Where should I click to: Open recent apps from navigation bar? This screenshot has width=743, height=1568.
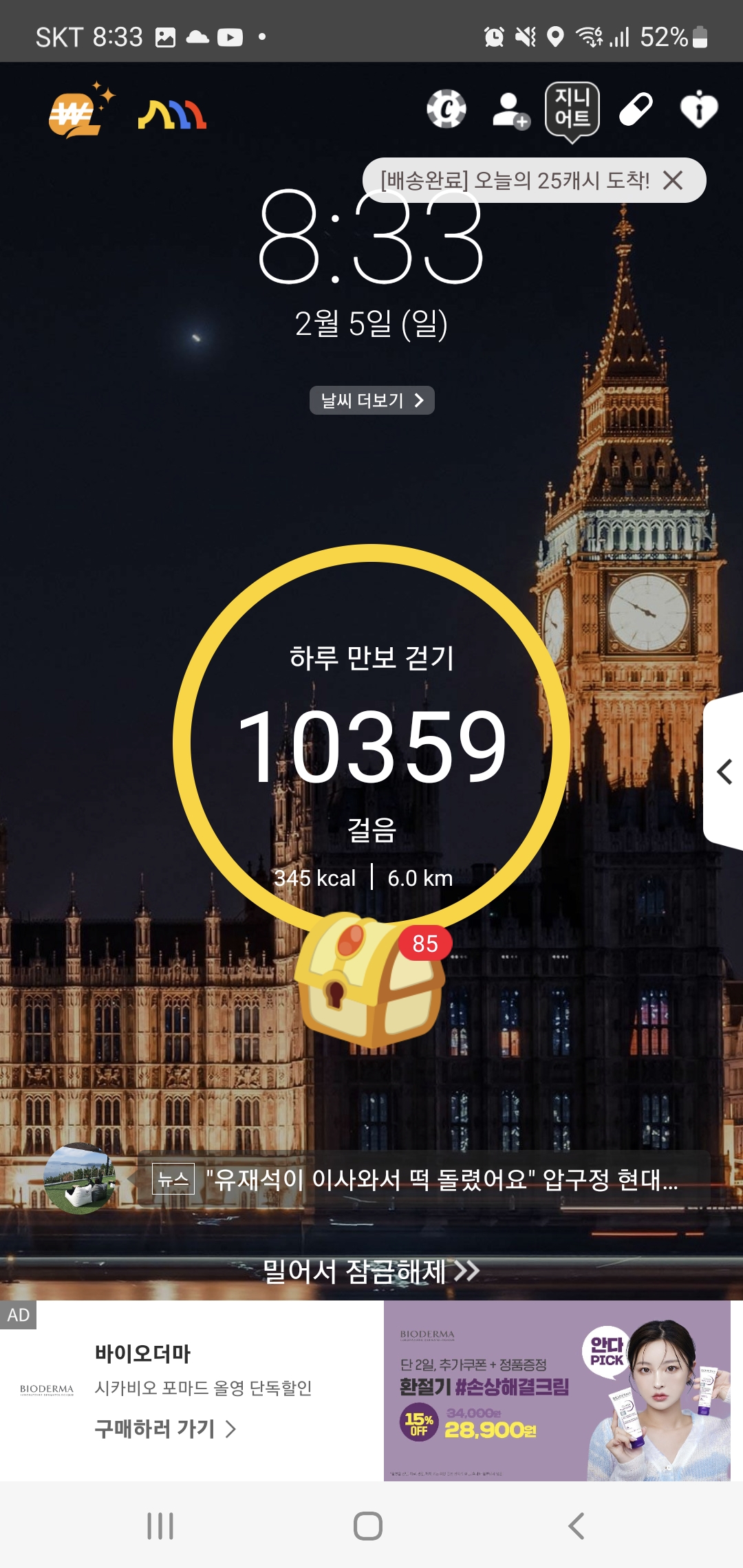160,1525
